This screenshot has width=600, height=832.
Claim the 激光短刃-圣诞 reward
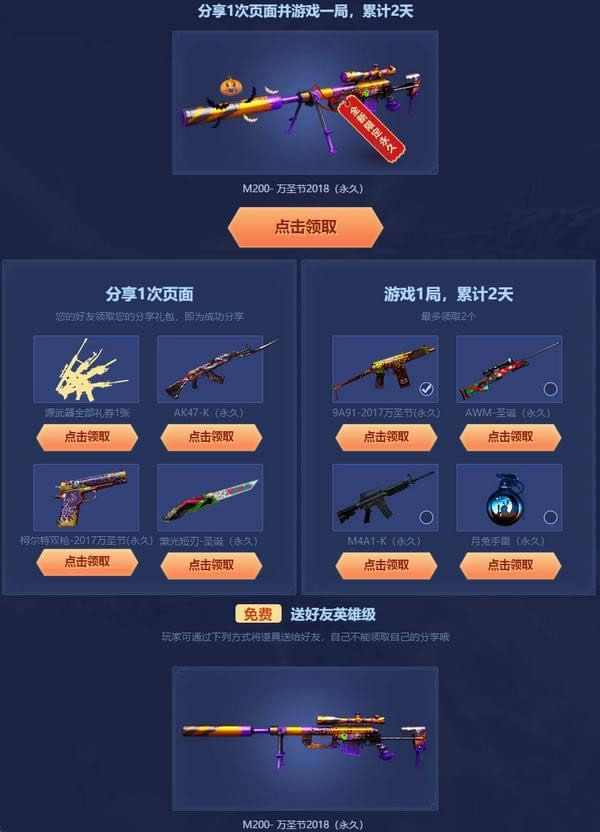[x=211, y=564]
